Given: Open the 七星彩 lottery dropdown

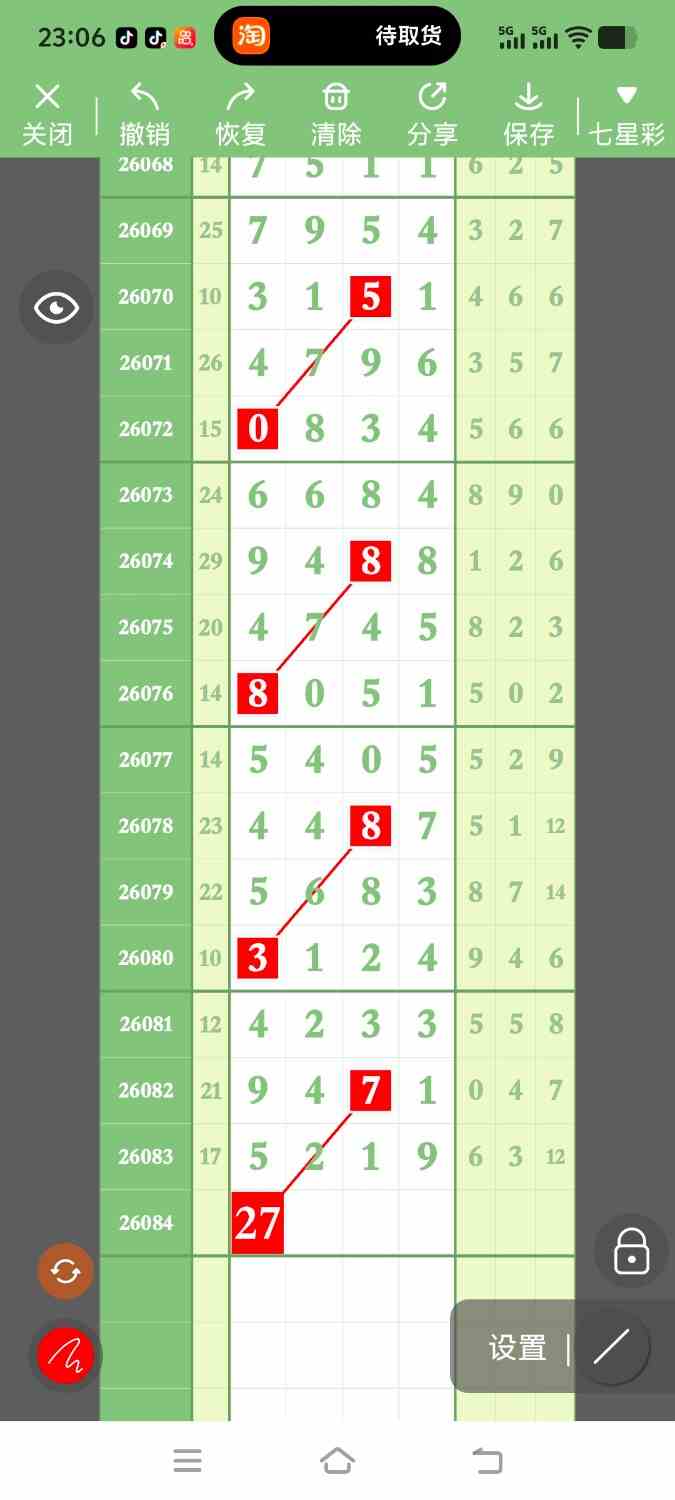Looking at the screenshot, I should [627, 115].
